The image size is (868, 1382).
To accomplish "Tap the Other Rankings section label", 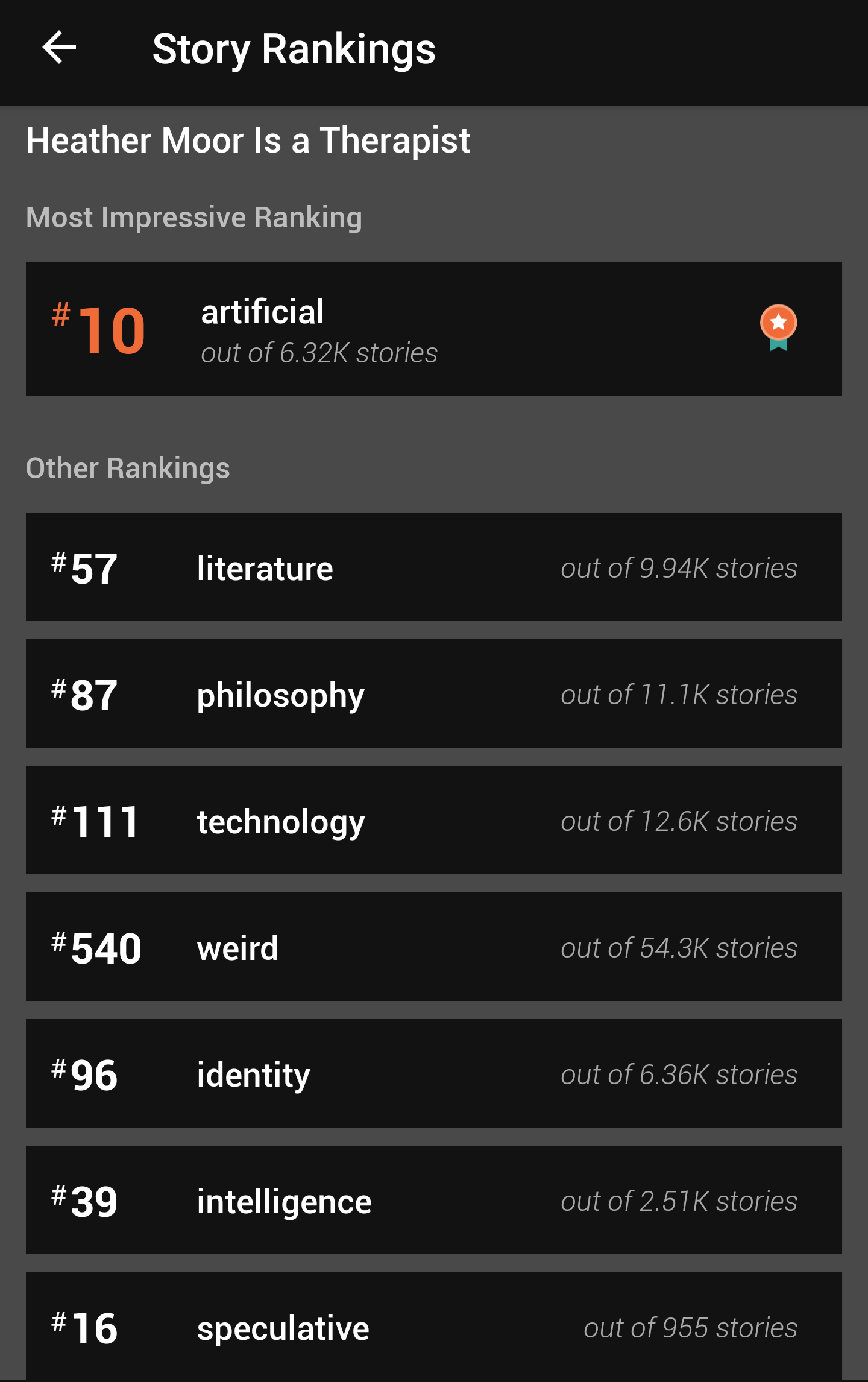I will pos(128,468).
